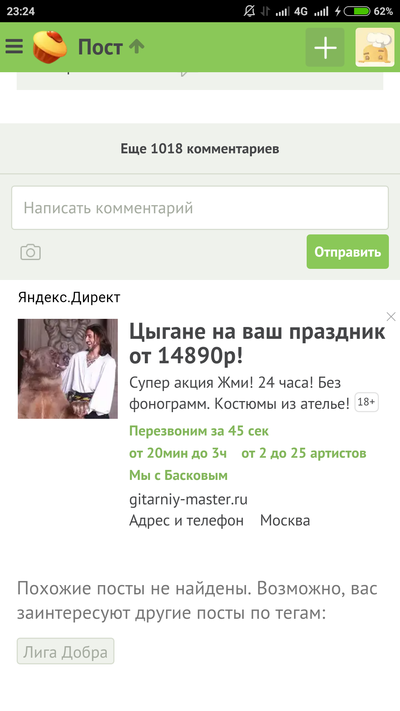400x711 pixels.
Task: Open the ad headline Цыгане на ваш праздник
Action: (x=257, y=344)
